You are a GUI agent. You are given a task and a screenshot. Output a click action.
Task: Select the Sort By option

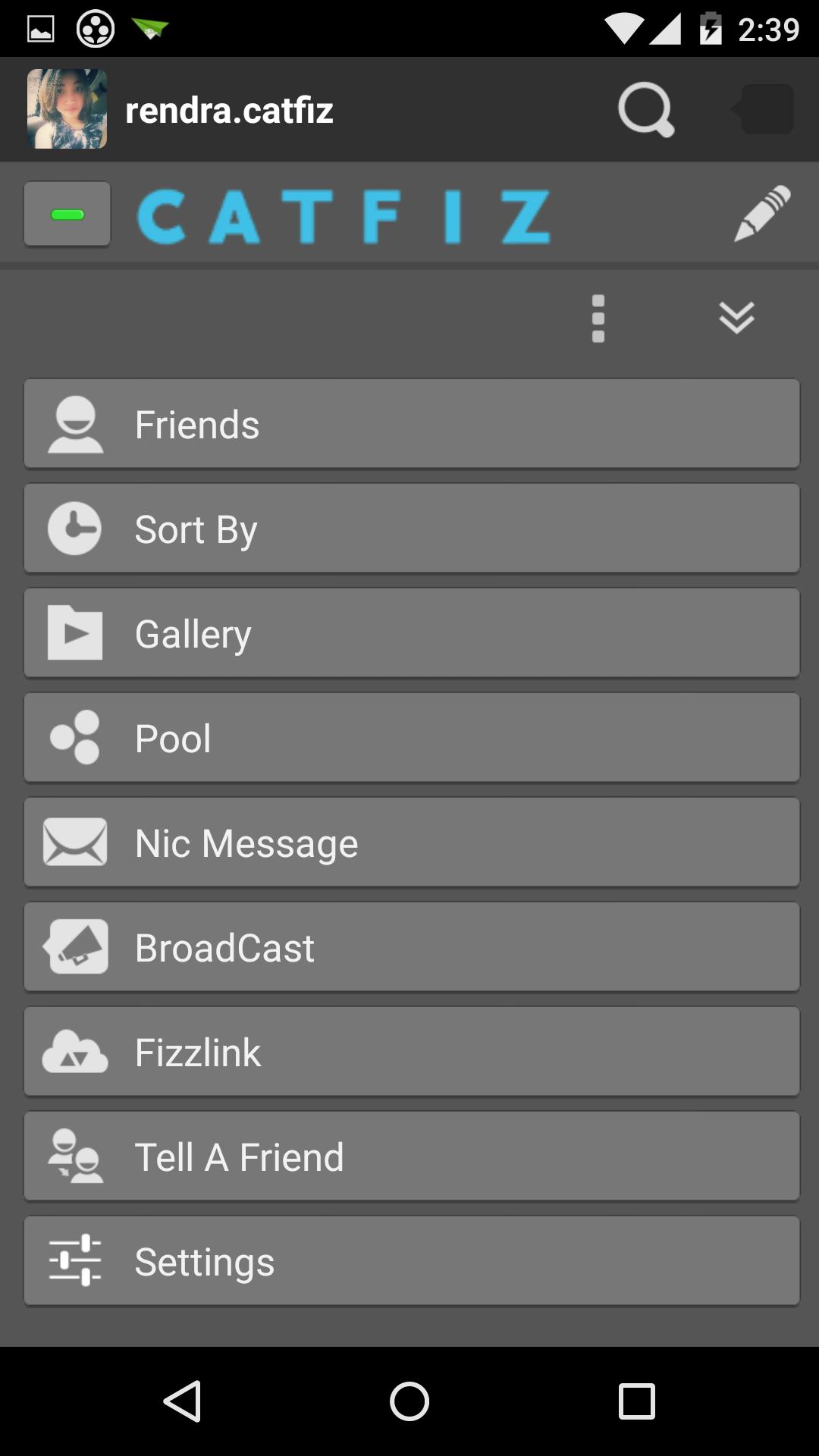[412, 529]
